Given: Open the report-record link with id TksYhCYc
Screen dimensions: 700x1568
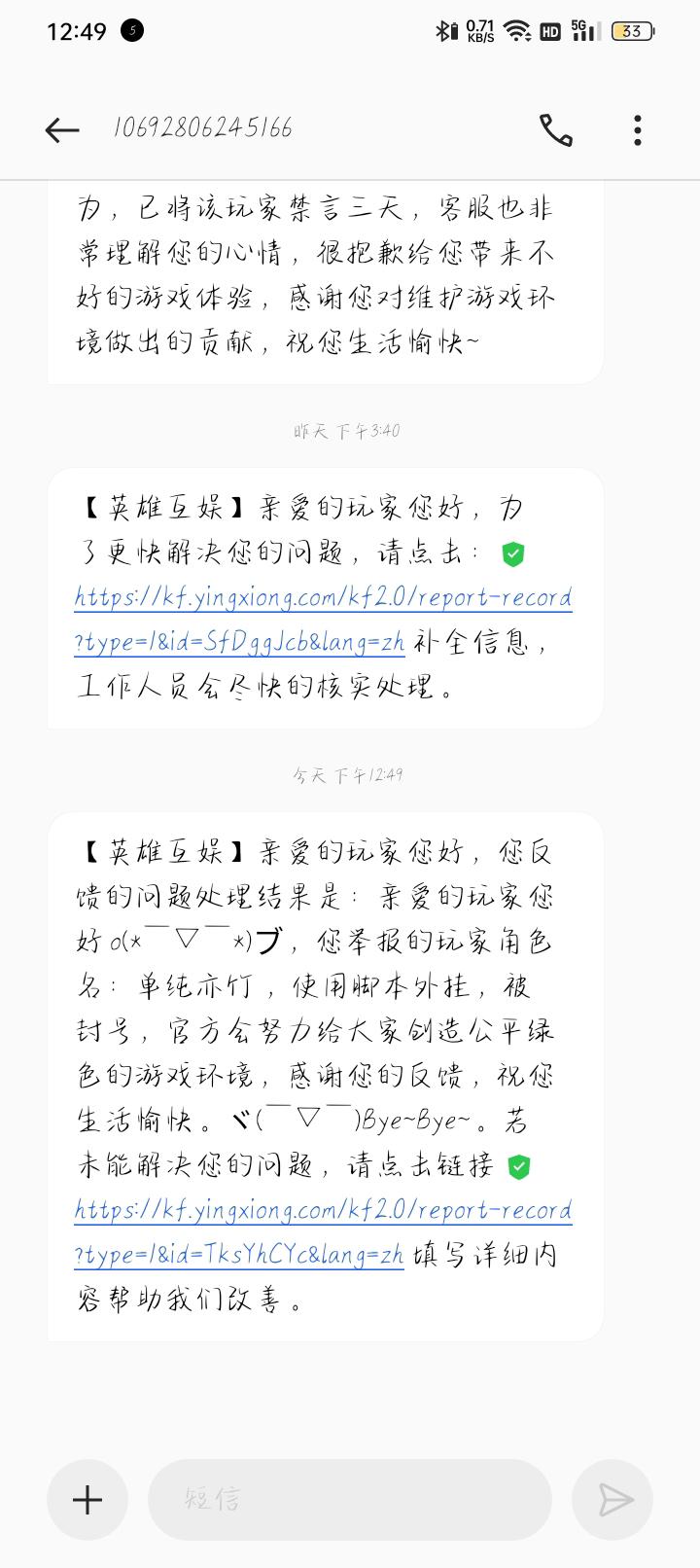Looking at the screenshot, I should click(323, 1232).
